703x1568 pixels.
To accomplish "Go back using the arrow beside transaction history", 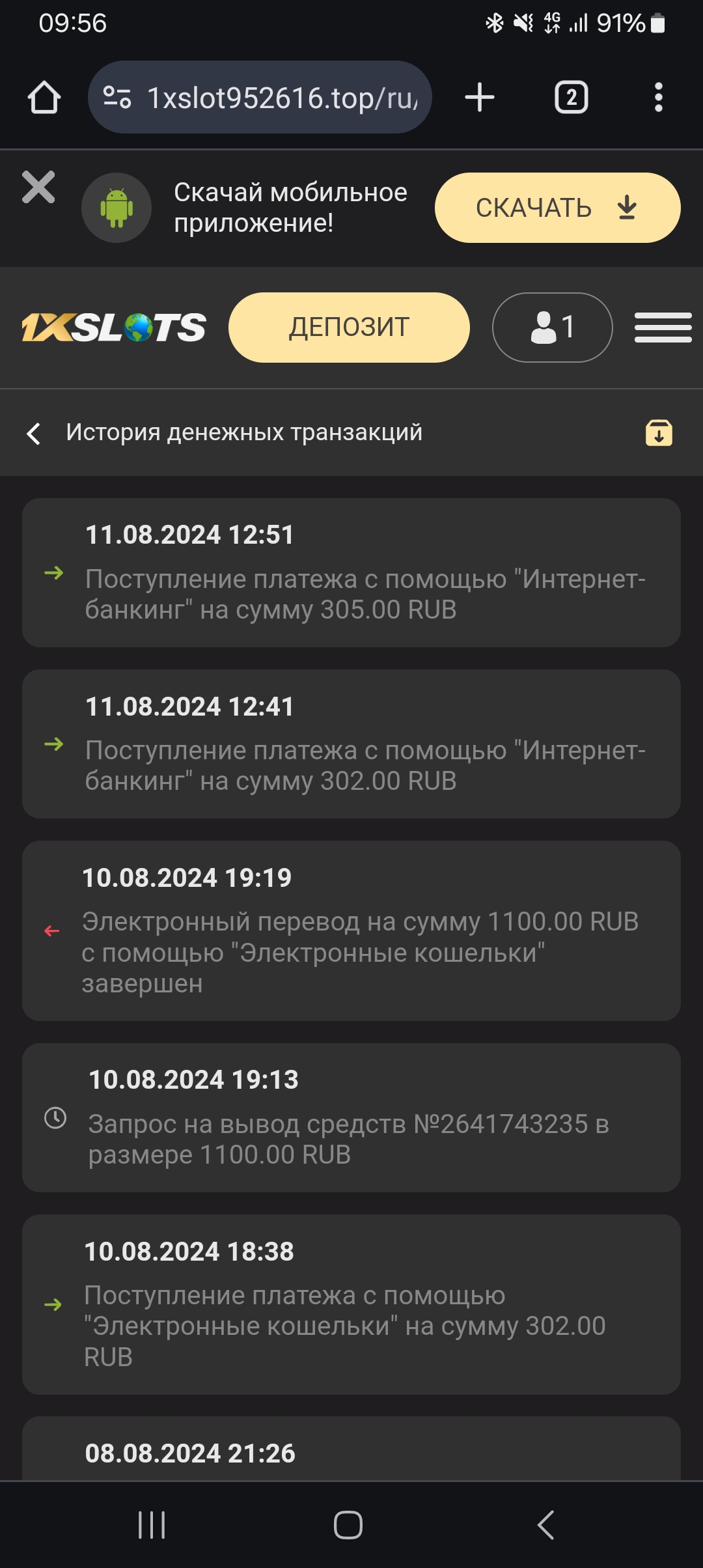I will pos(34,432).
